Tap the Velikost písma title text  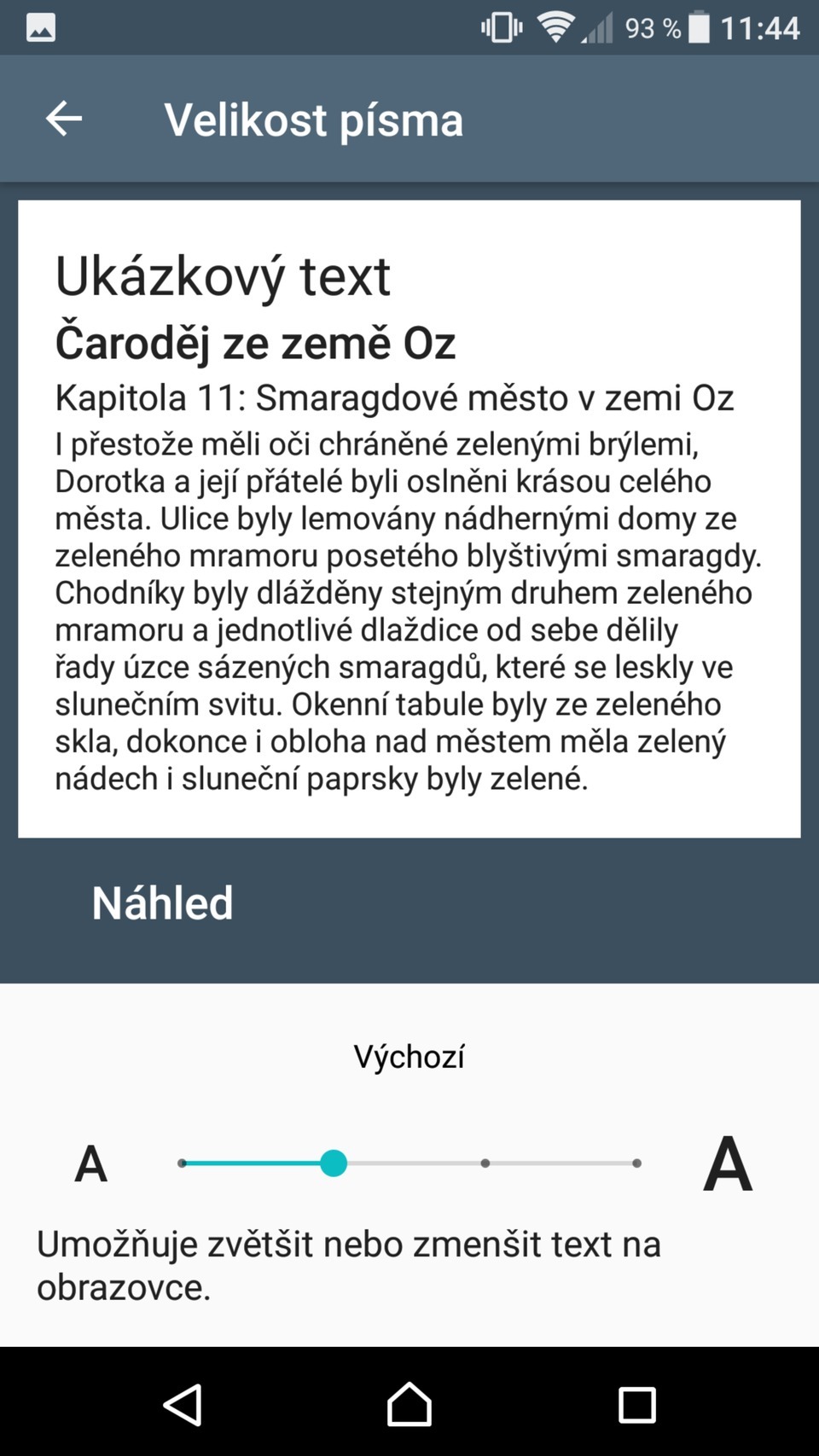[x=313, y=119]
